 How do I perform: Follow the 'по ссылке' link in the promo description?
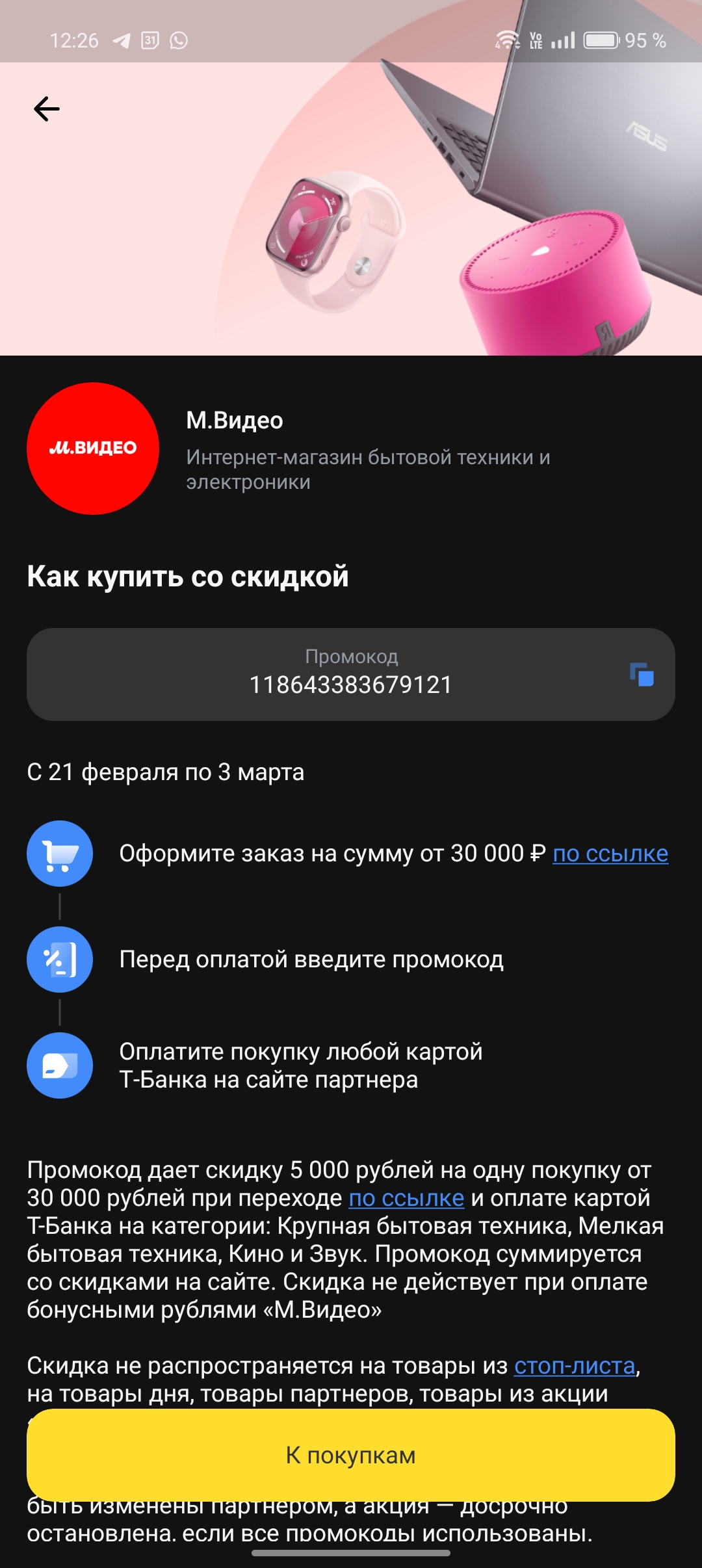click(406, 1198)
